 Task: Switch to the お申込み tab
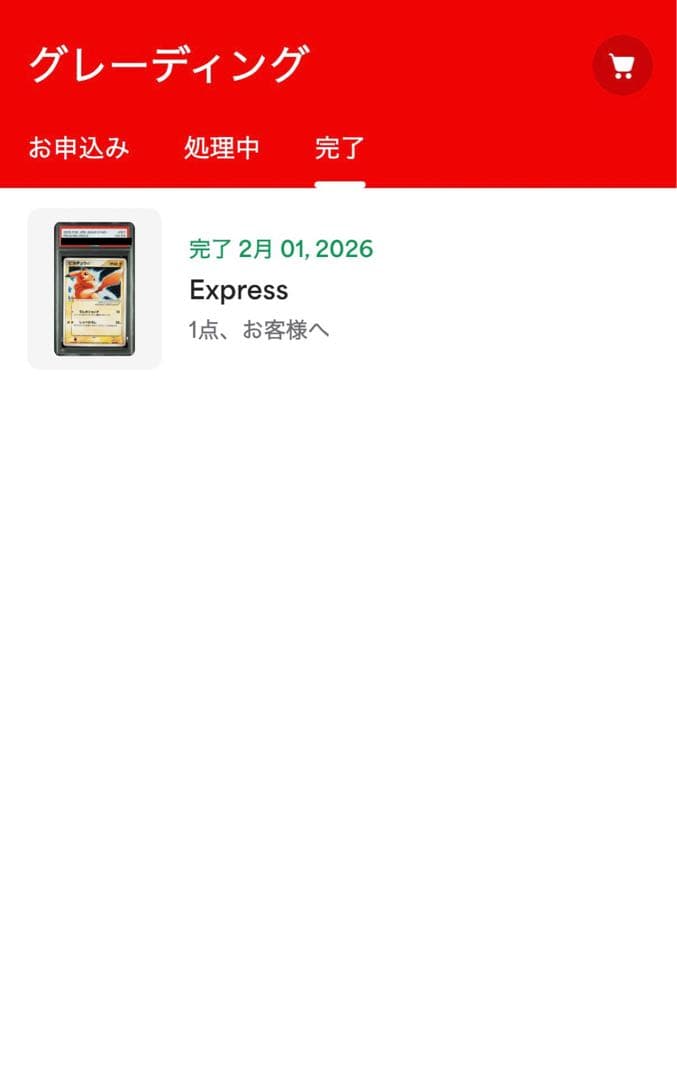coord(79,149)
